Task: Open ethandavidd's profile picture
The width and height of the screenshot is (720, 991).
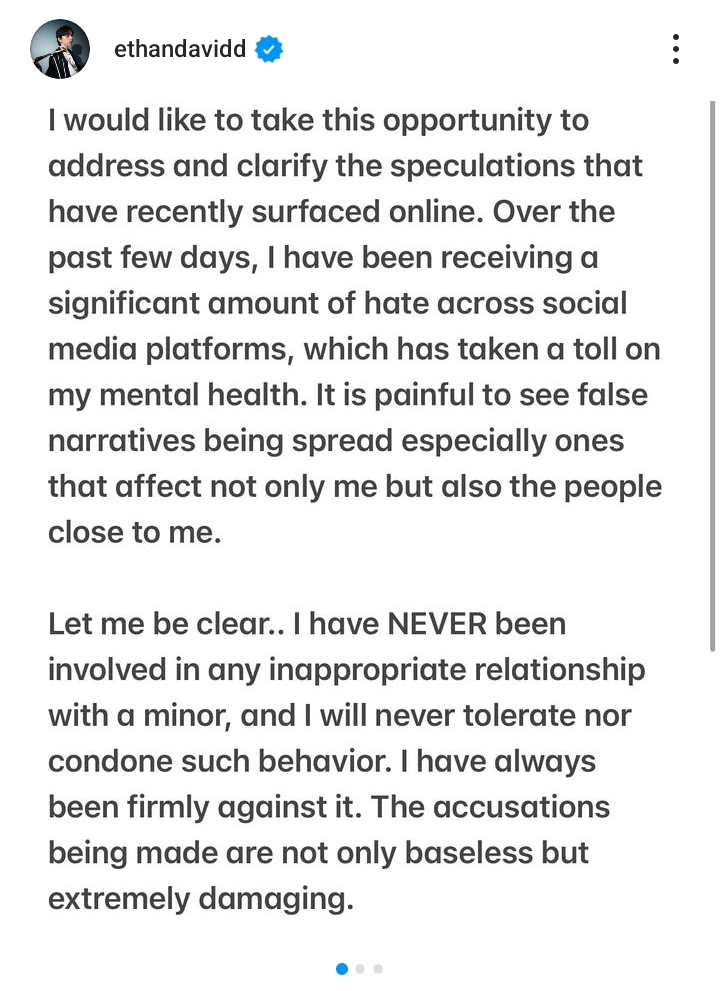Action: click(x=60, y=48)
